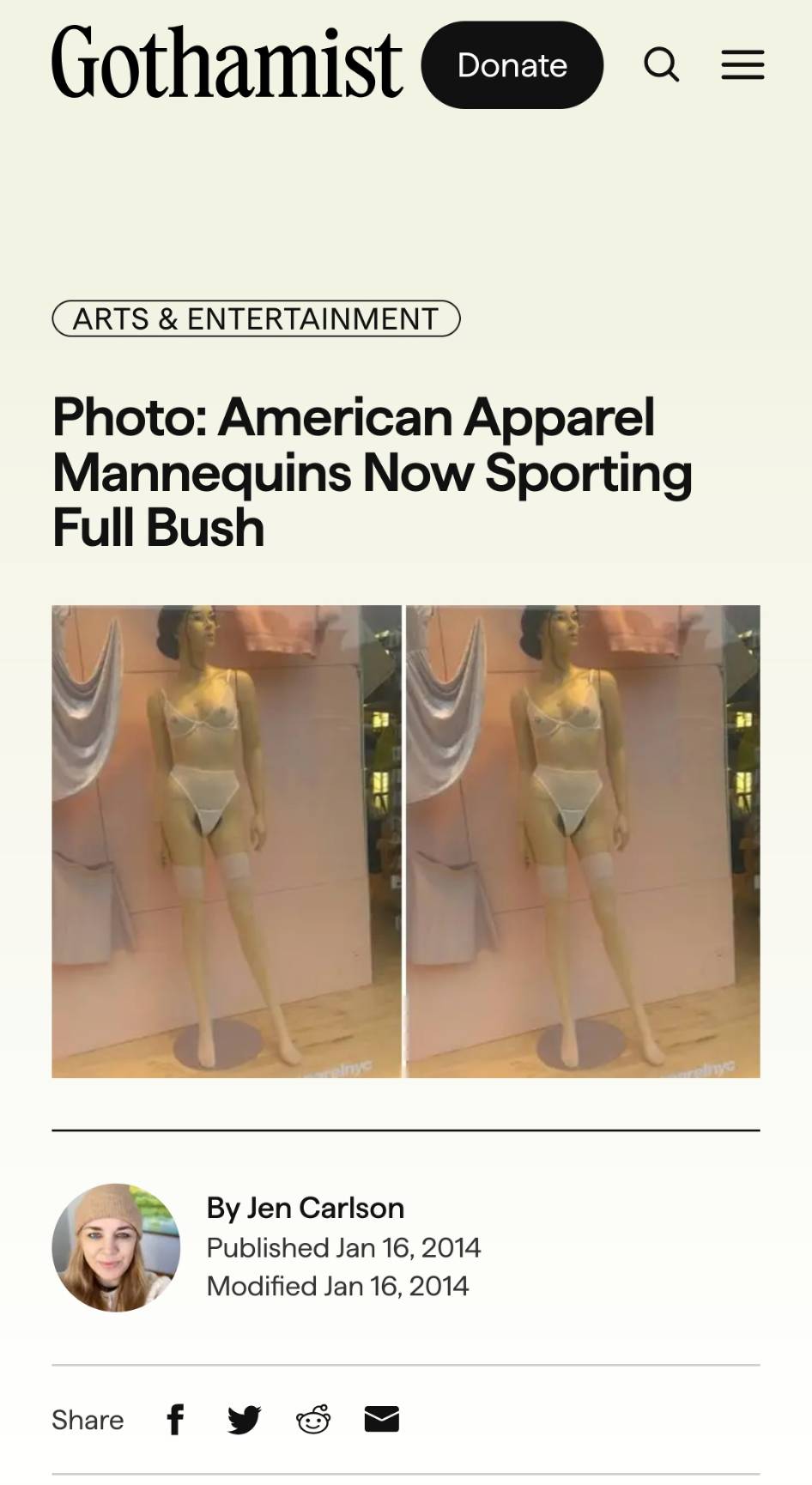View author Jen Carlson's page
The height and width of the screenshot is (1485, 812).
click(326, 1208)
